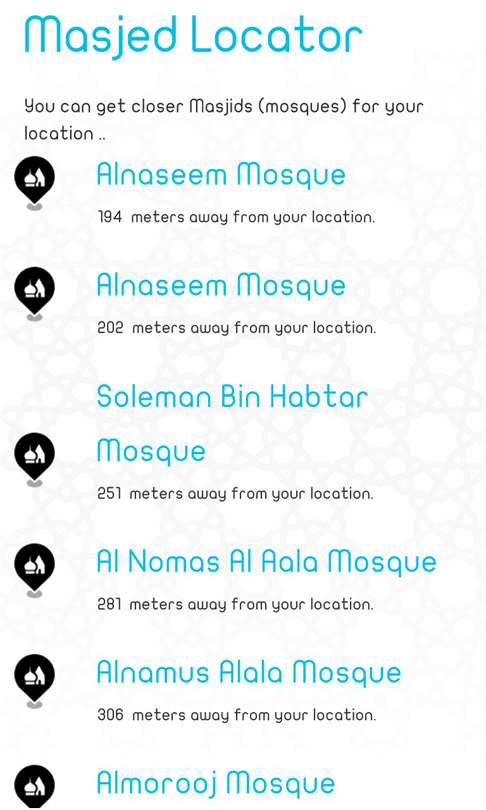Choose Almorooj Mosque from the list

pos(216,784)
